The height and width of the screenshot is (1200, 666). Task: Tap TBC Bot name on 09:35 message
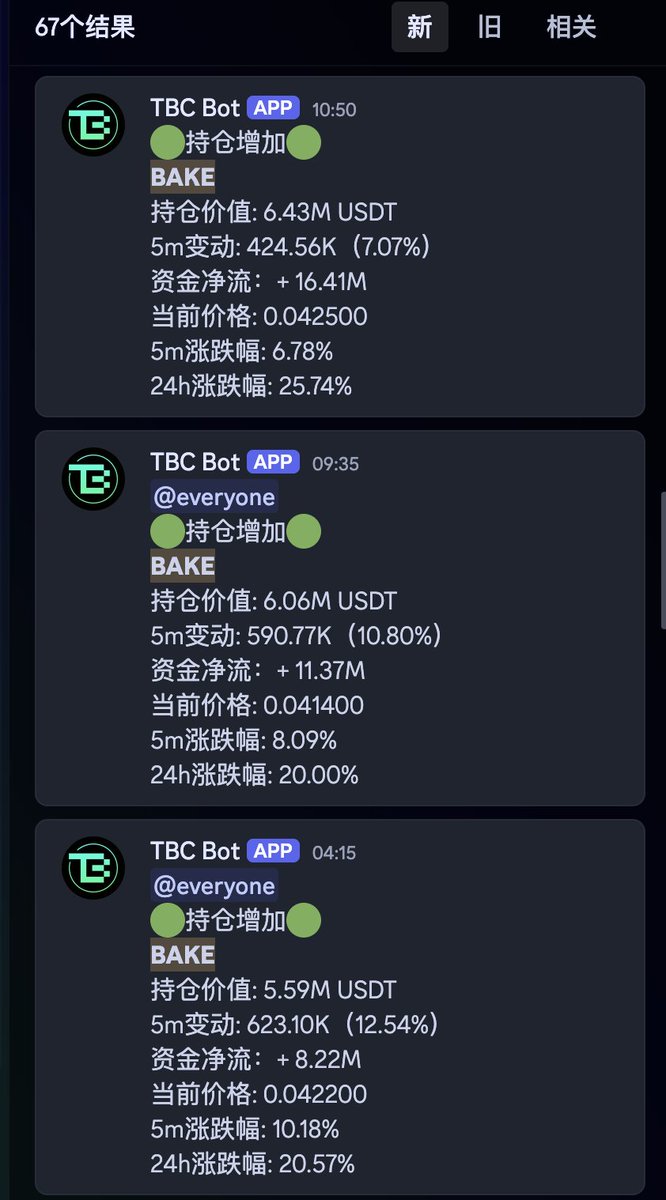tap(195, 462)
